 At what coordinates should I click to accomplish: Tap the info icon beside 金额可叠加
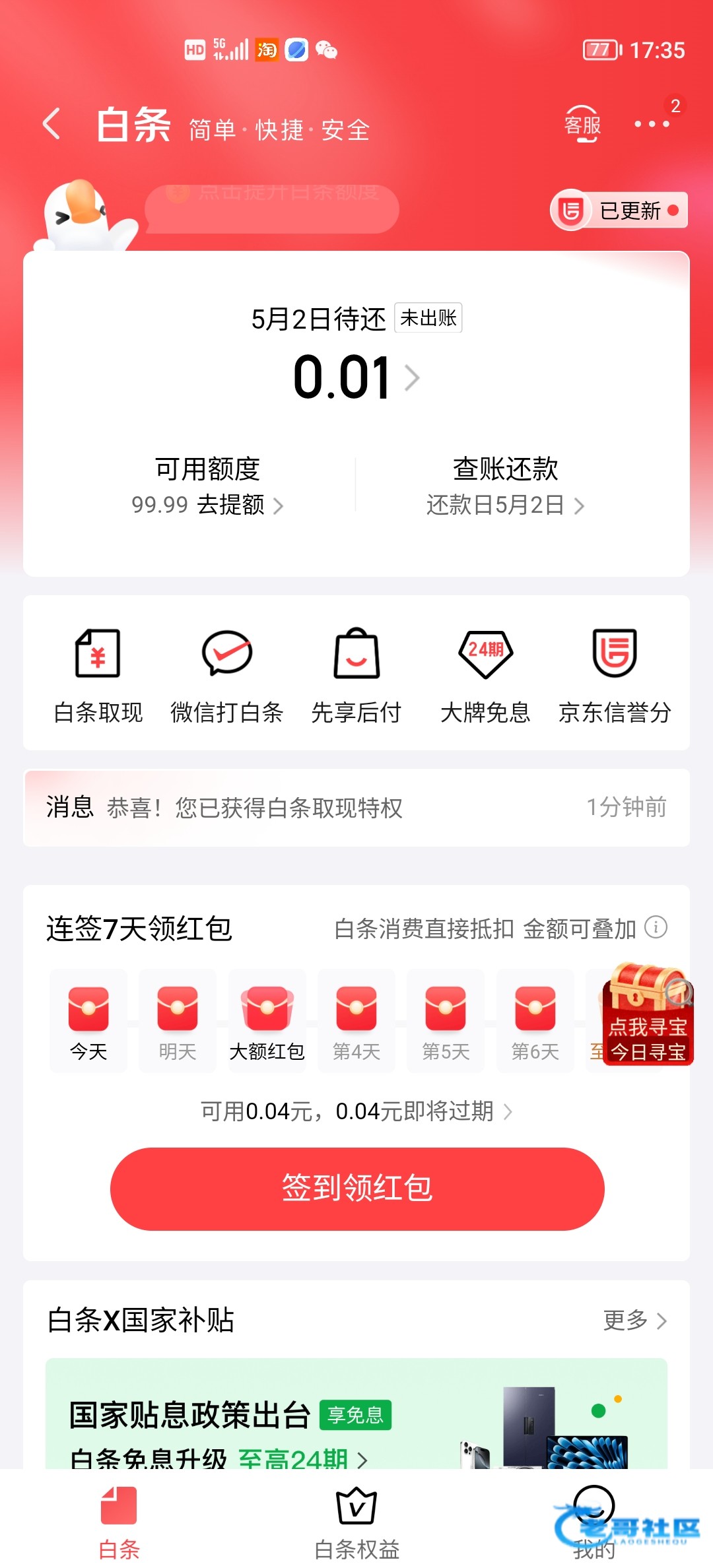[656, 927]
